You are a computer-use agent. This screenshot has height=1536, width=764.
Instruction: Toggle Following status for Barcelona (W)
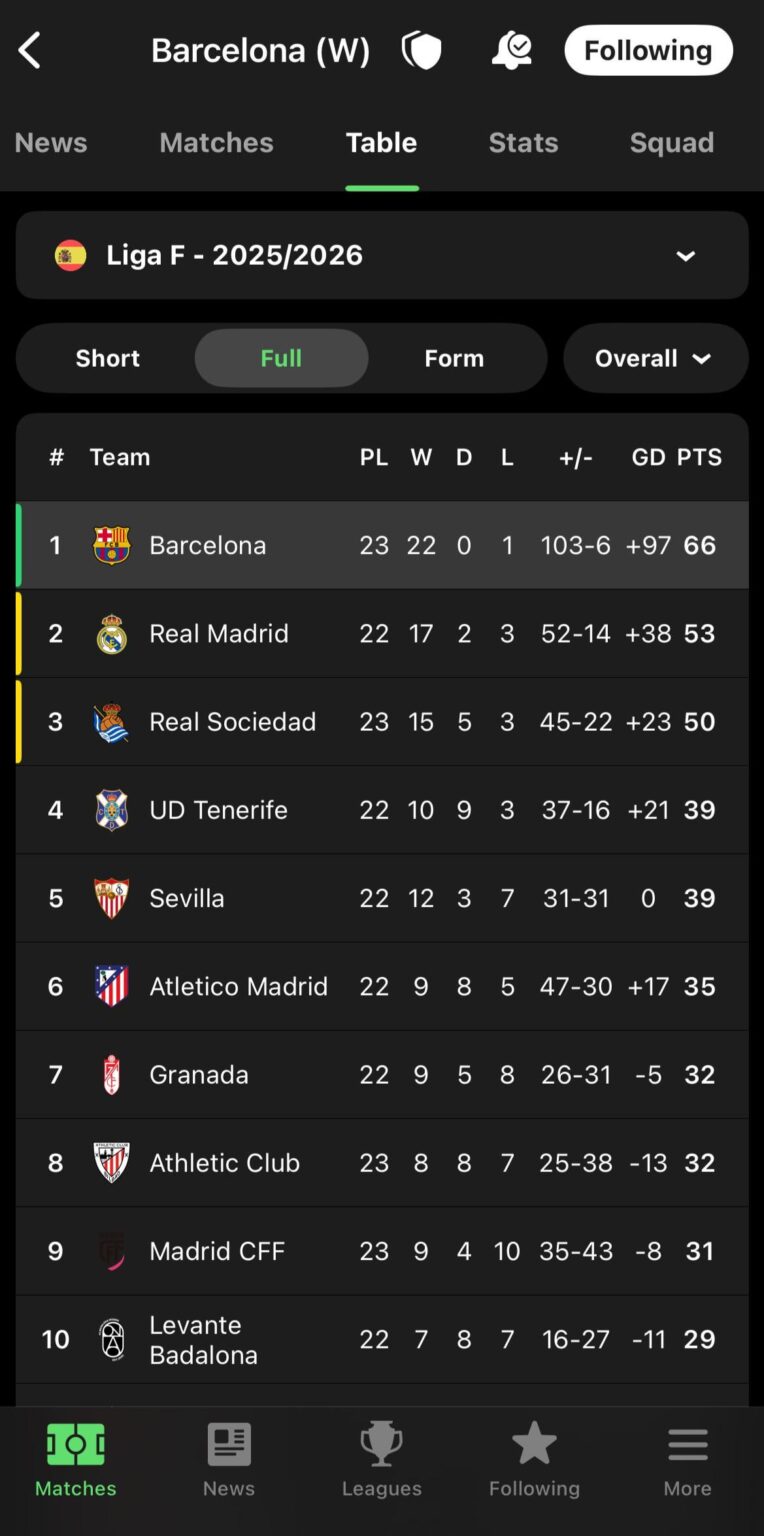tap(648, 49)
